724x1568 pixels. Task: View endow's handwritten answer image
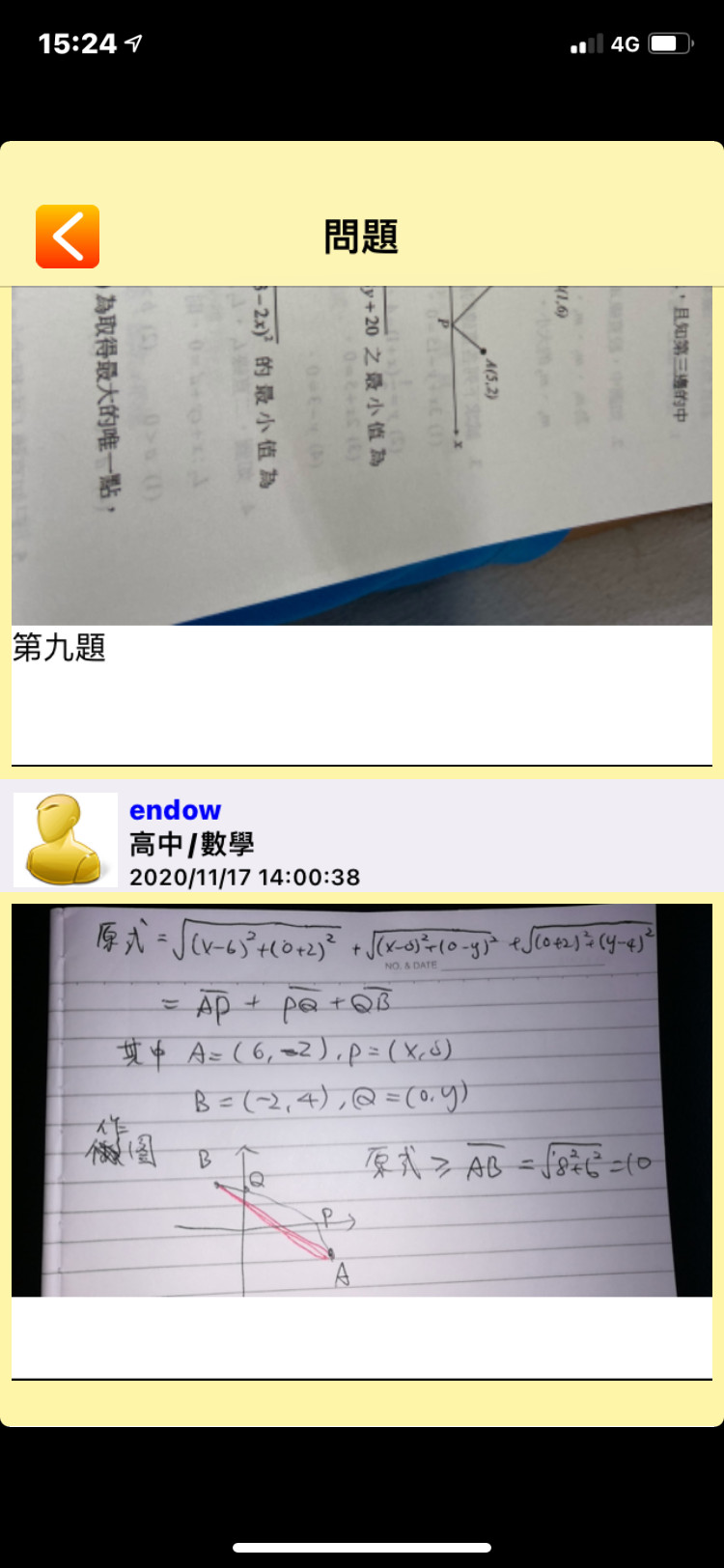(x=362, y=1100)
